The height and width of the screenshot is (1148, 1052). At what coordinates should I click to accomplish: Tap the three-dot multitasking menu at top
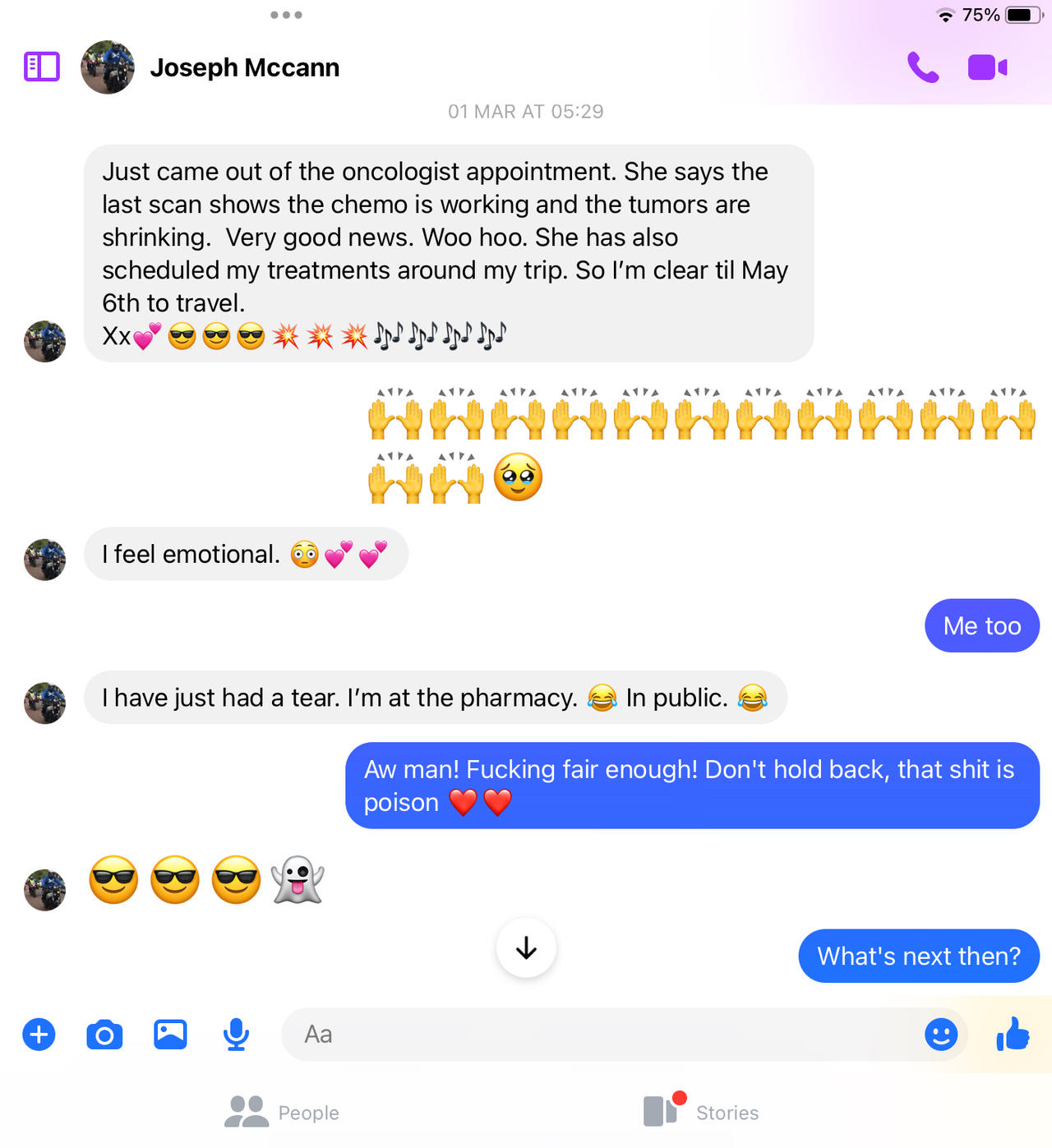coord(286,15)
